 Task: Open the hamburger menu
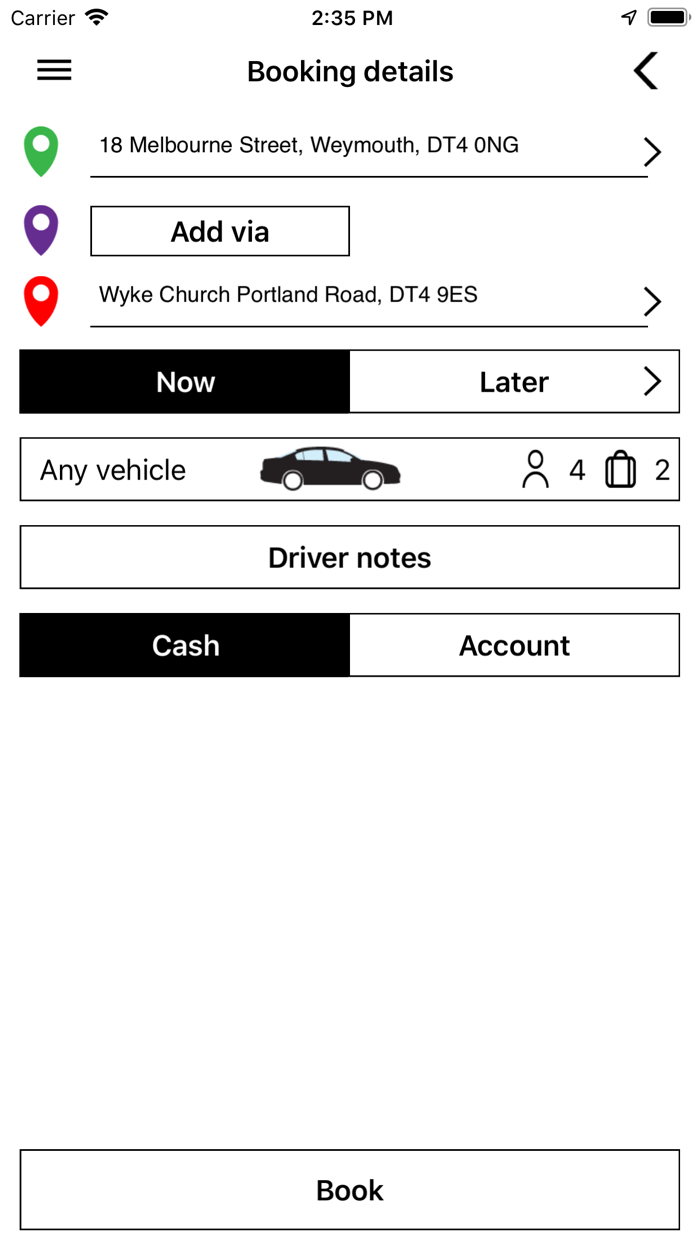click(54, 70)
